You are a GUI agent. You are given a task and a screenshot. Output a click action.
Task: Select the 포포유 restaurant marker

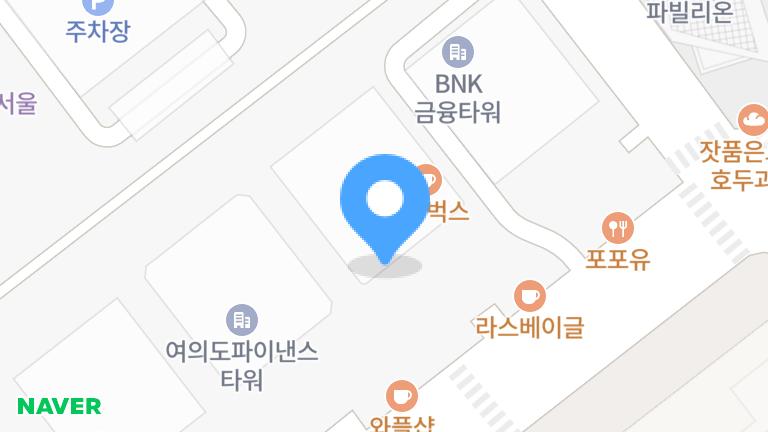pyautogui.click(x=617, y=228)
